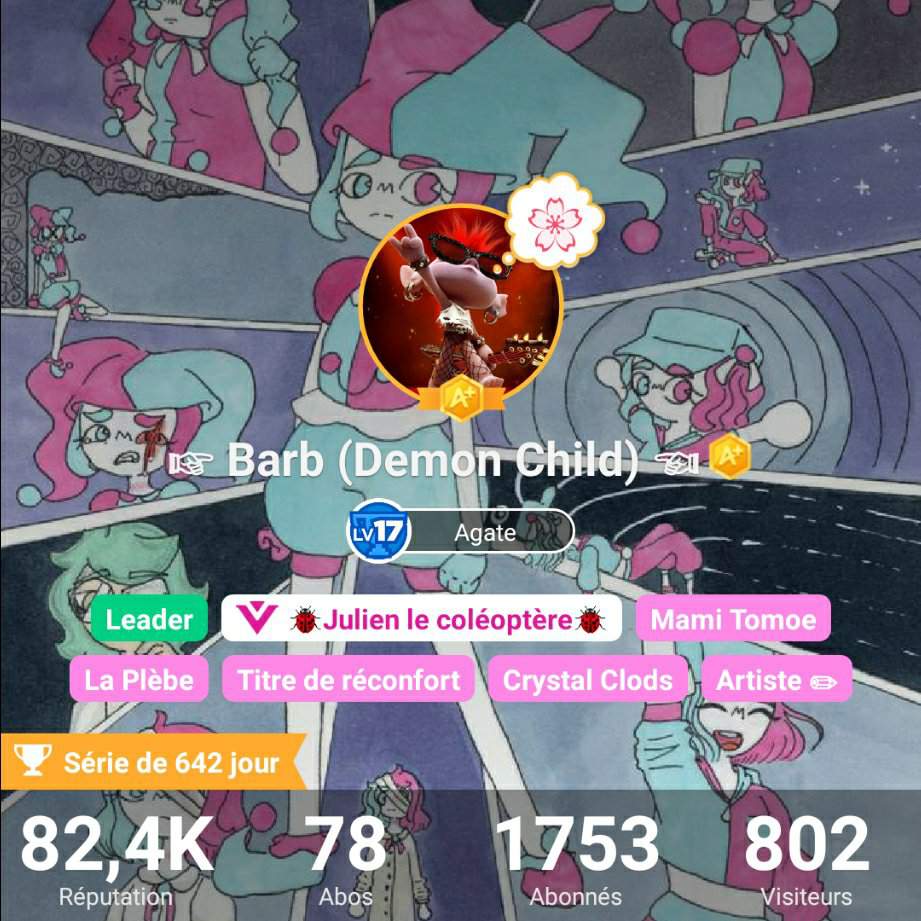This screenshot has width=921, height=921.
Task: Tap the Mami Tomoe title chip
Action: (733, 620)
